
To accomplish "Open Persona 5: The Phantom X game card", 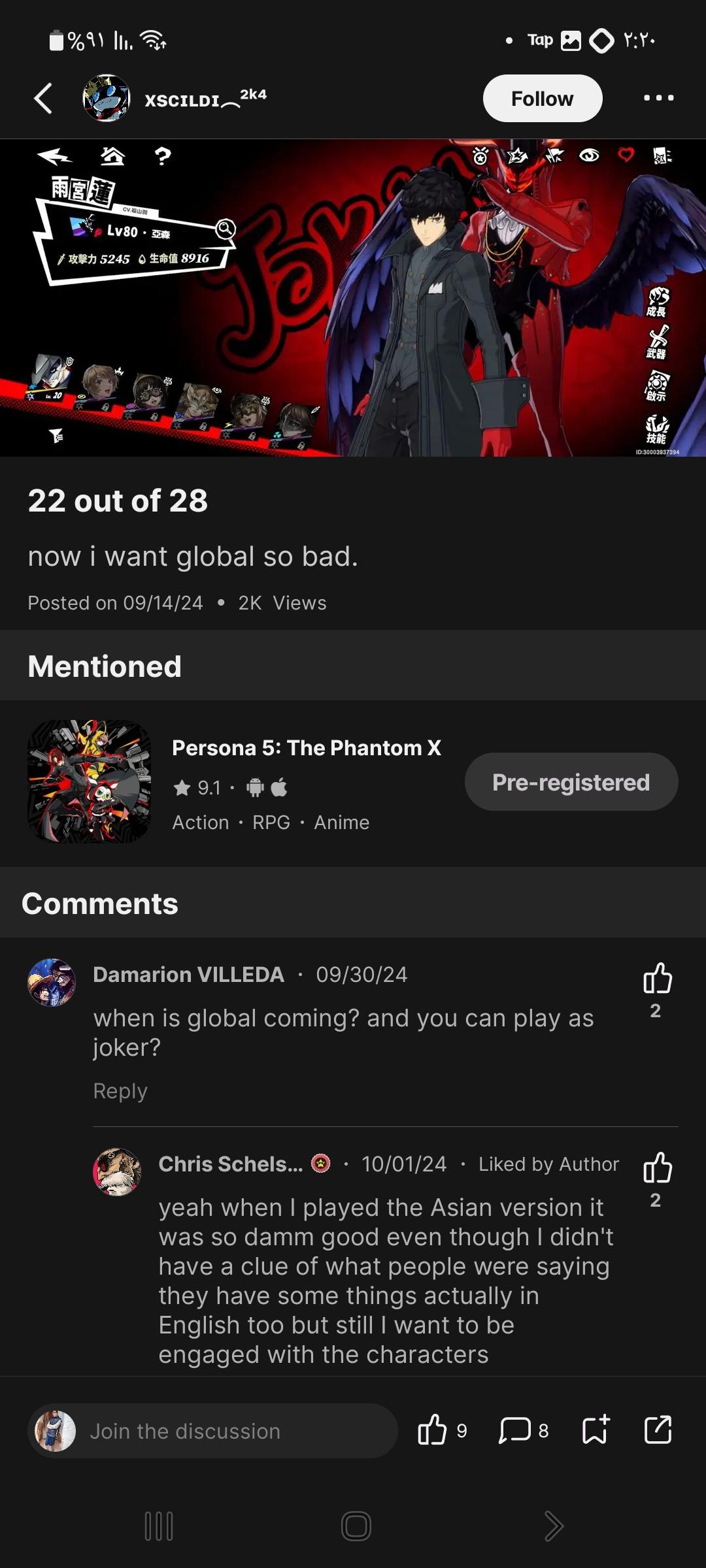I will point(306,782).
